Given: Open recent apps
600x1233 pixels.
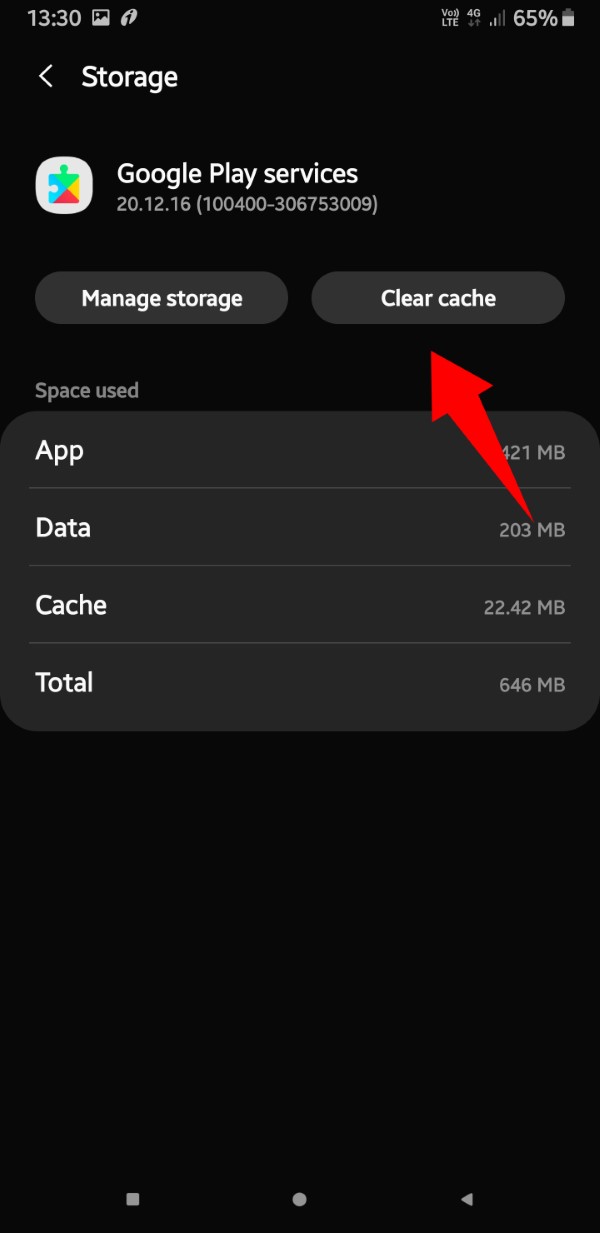Looking at the screenshot, I should [x=133, y=1198].
